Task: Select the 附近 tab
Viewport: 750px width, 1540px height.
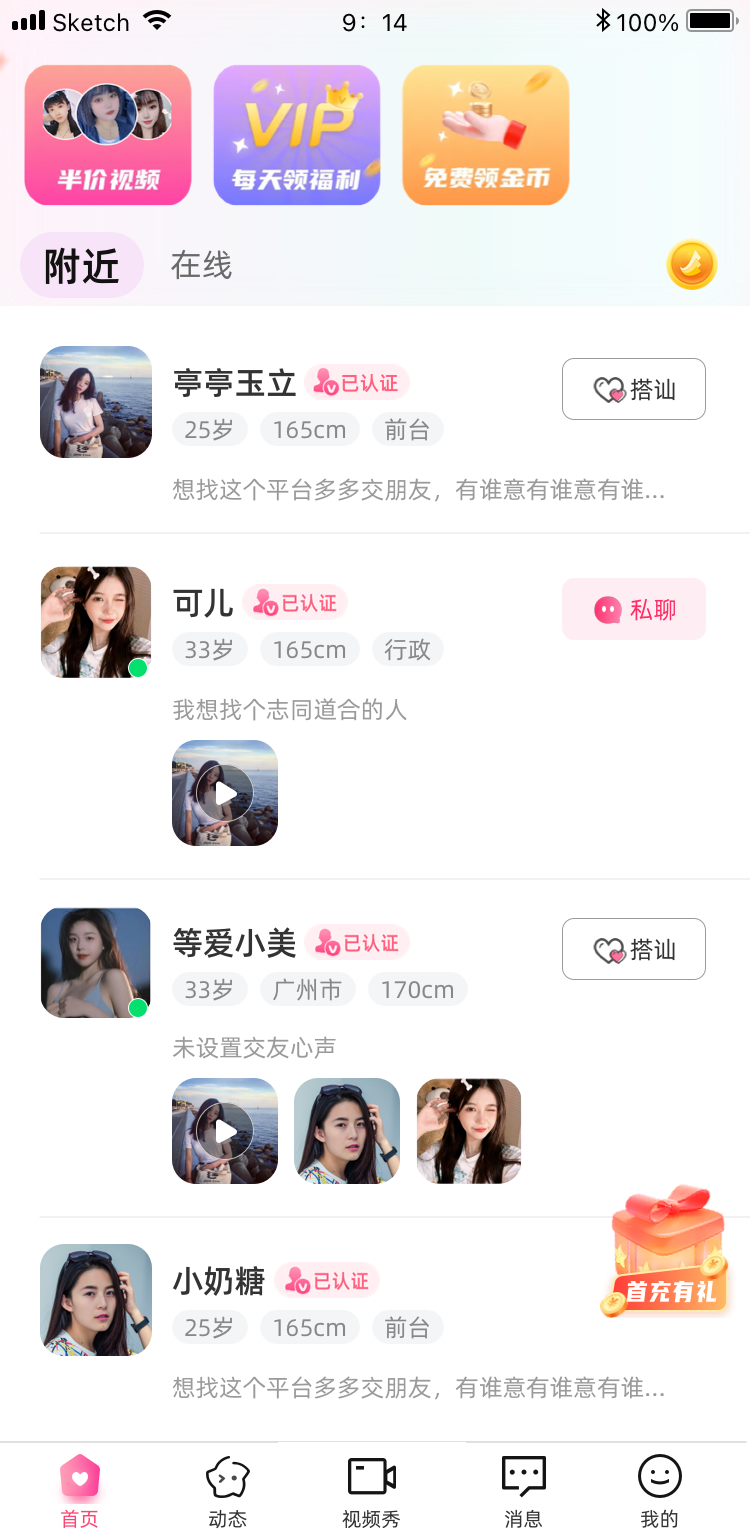Action: point(81,265)
